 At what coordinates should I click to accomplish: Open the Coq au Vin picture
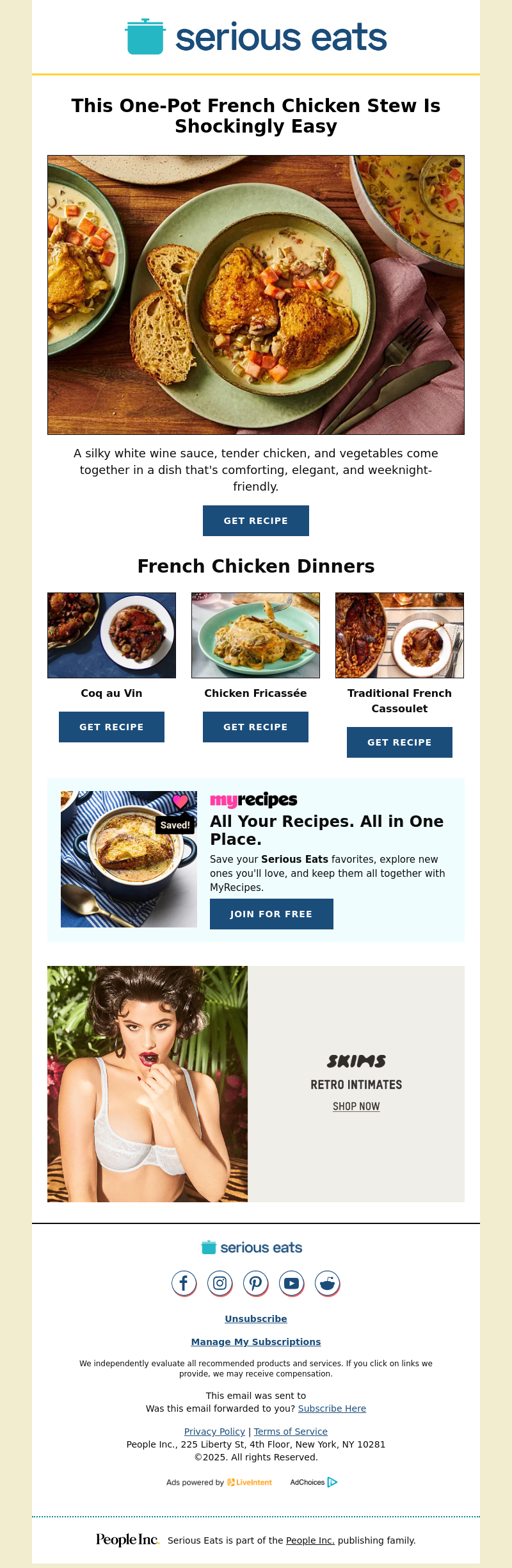click(111, 635)
